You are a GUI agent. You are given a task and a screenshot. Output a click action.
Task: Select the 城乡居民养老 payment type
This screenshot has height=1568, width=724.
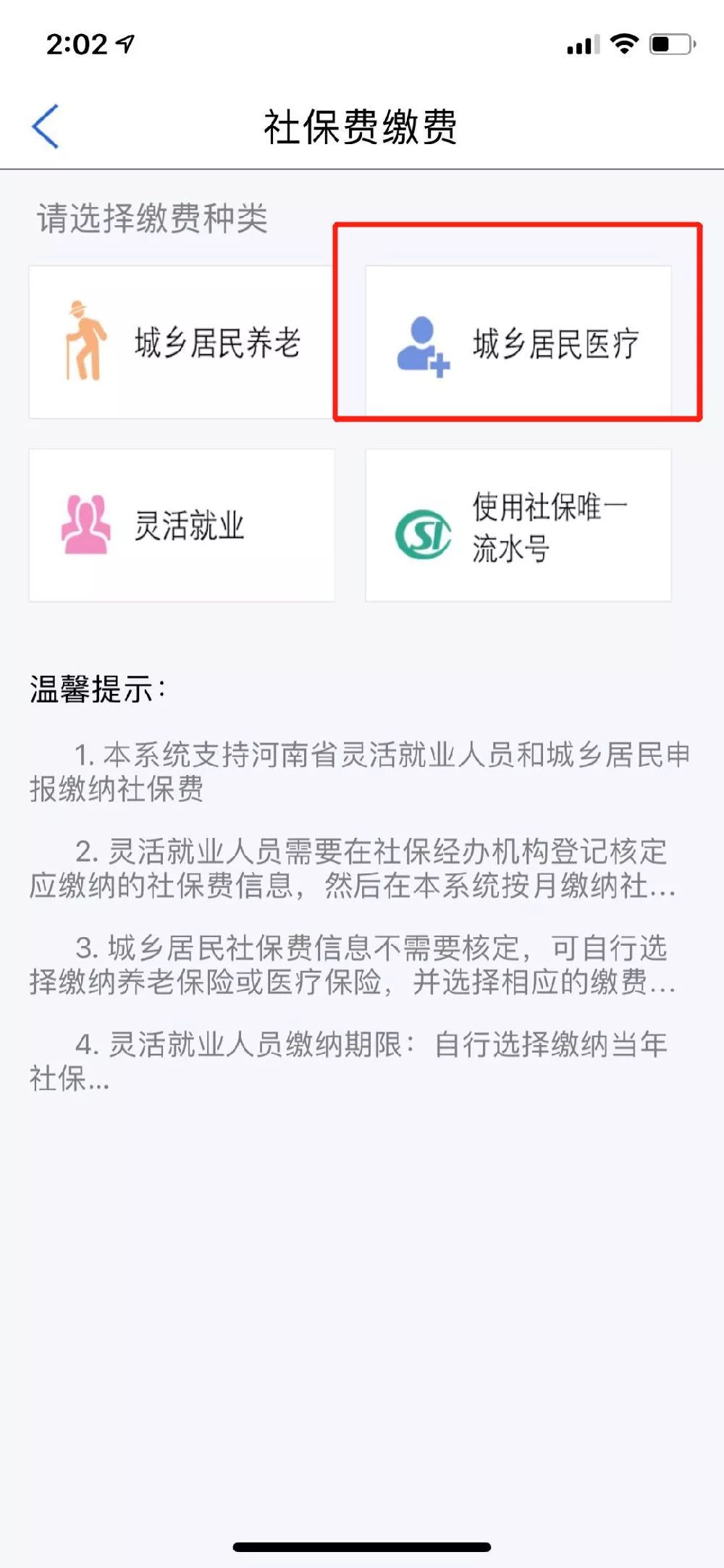pos(182,342)
